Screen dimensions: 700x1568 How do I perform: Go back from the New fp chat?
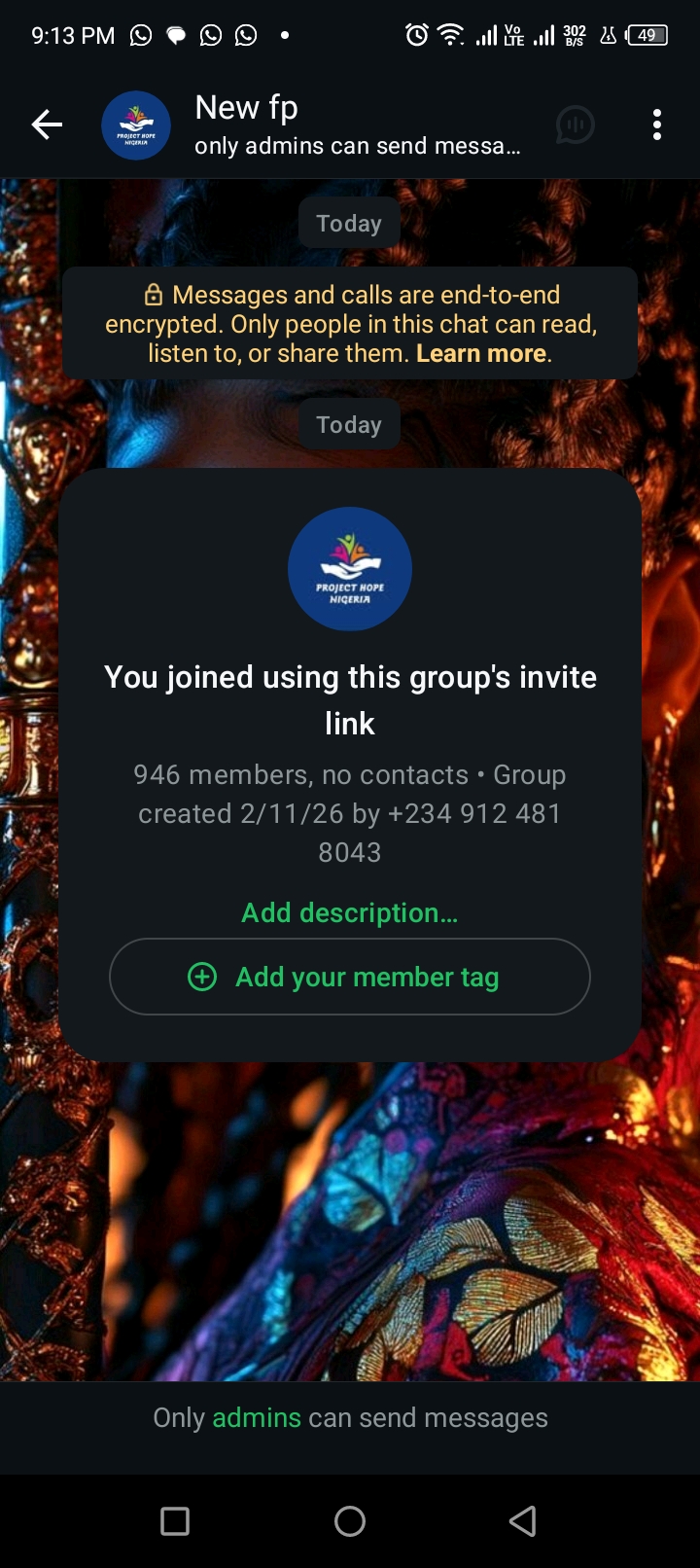tap(46, 125)
